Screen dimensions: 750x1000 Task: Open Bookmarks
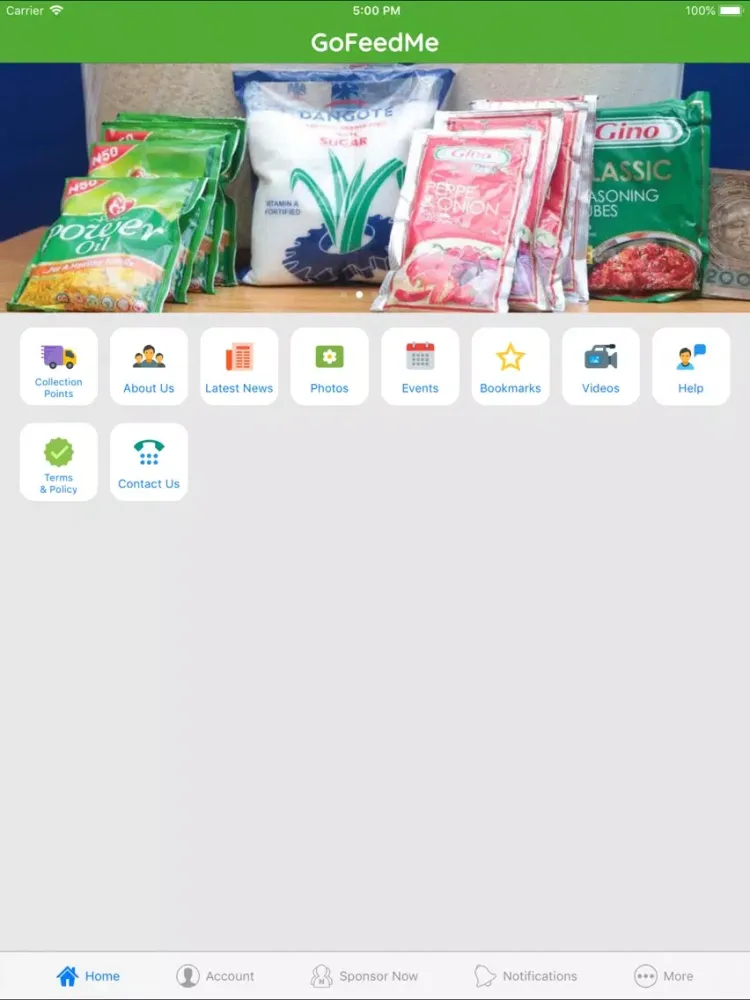pyautogui.click(x=510, y=367)
